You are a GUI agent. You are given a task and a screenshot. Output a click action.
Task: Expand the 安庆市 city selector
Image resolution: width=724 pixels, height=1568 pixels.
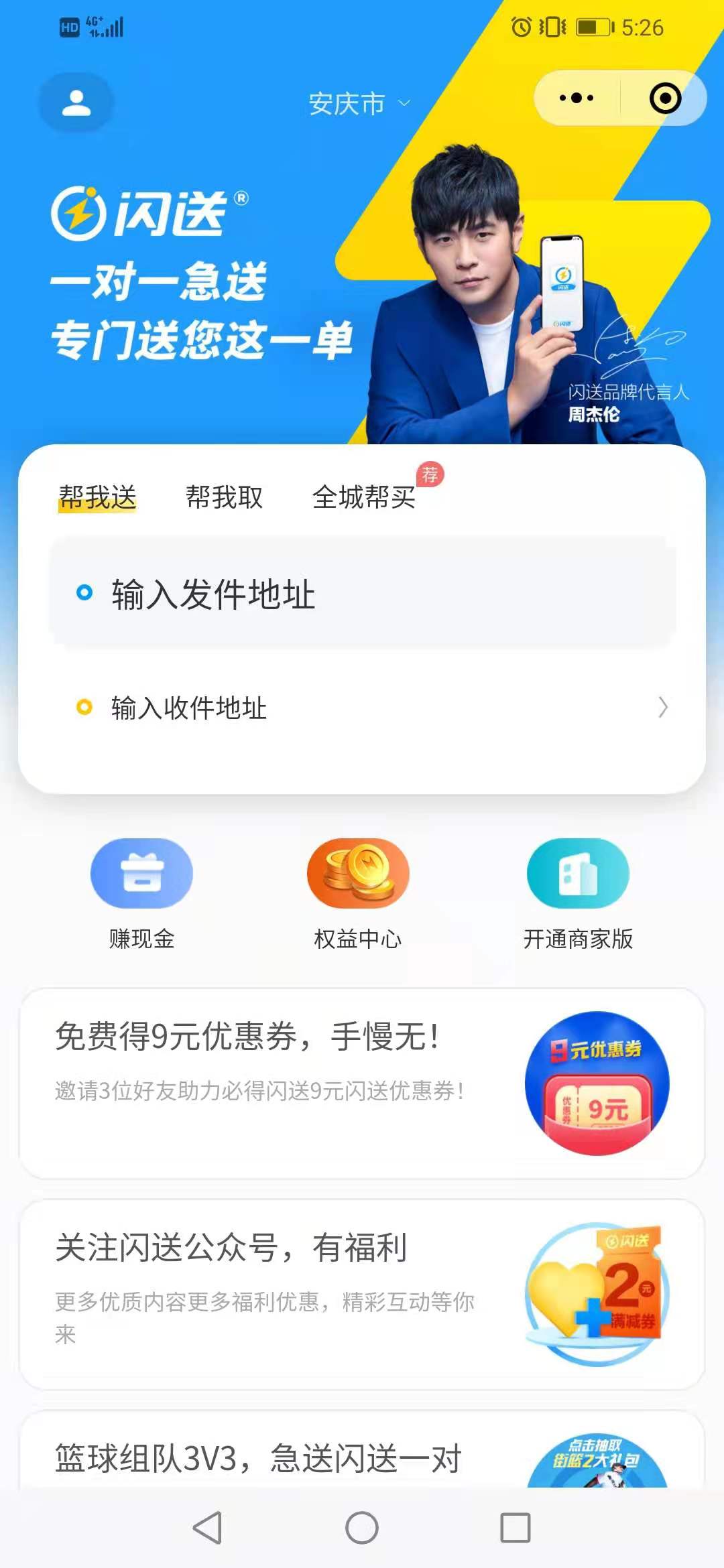359,104
